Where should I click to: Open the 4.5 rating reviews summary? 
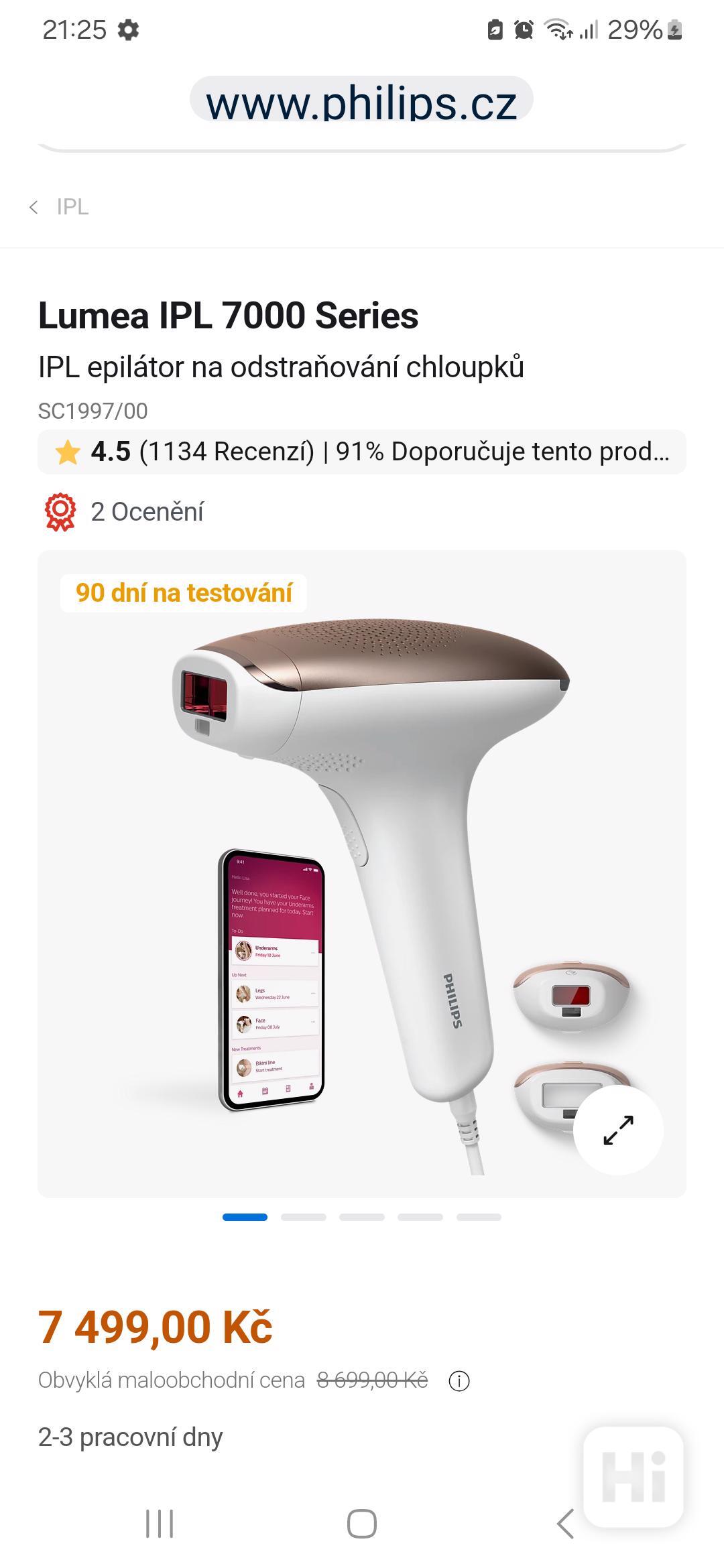[362, 452]
